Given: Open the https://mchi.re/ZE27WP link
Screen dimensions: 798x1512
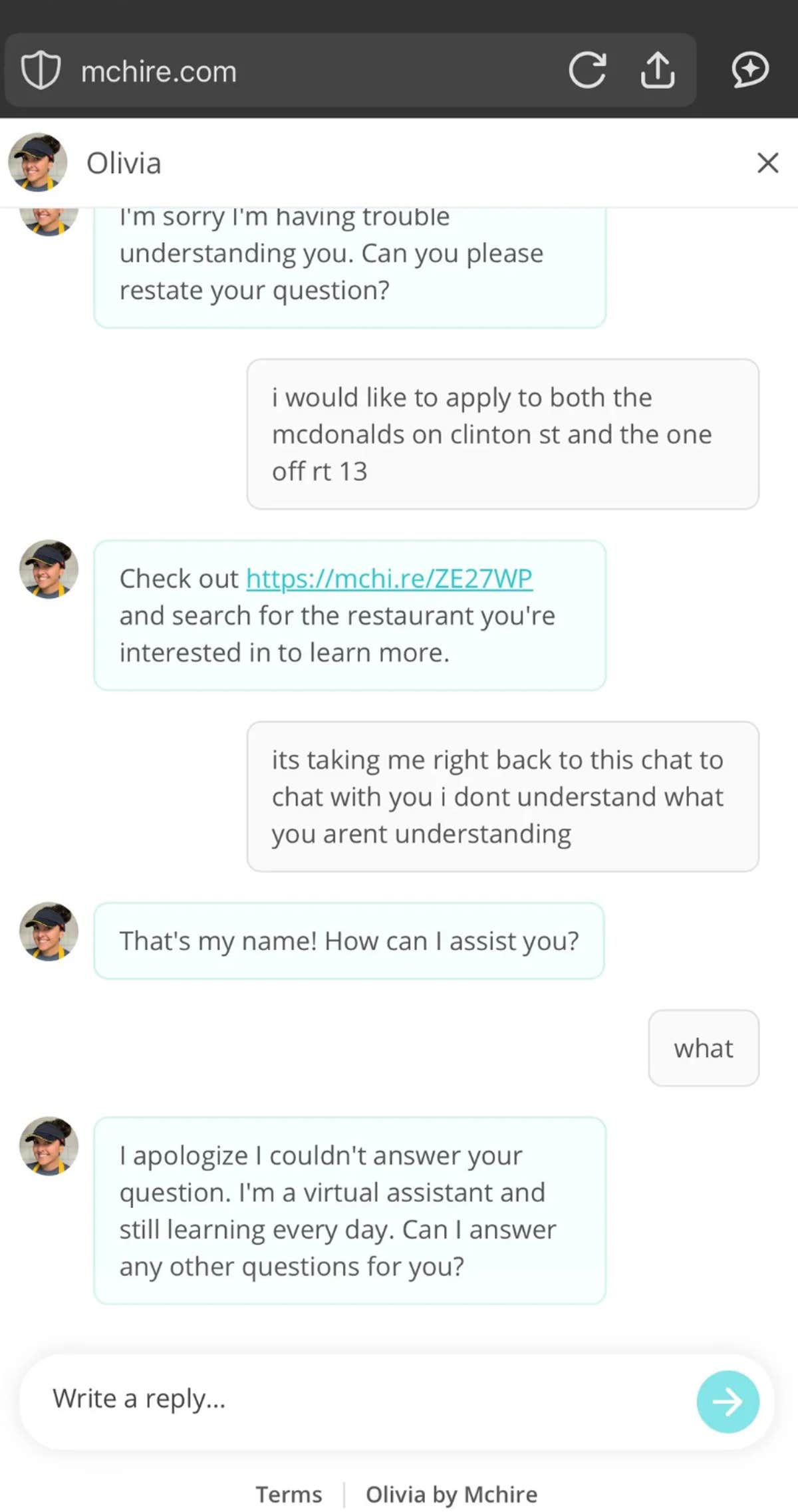Looking at the screenshot, I should (x=389, y=578).
